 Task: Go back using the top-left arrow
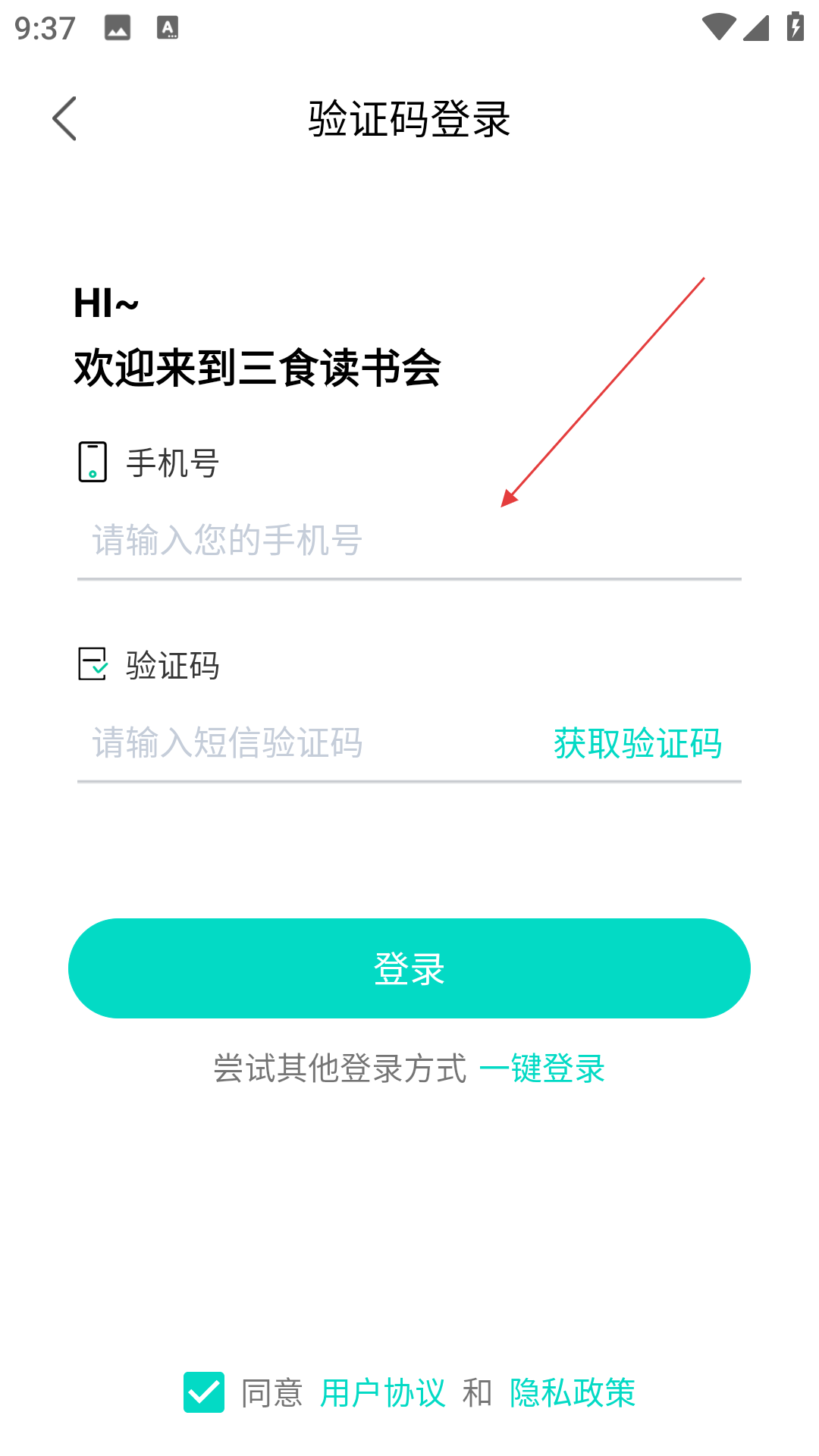pyautogui.click(x=64, y=118)
